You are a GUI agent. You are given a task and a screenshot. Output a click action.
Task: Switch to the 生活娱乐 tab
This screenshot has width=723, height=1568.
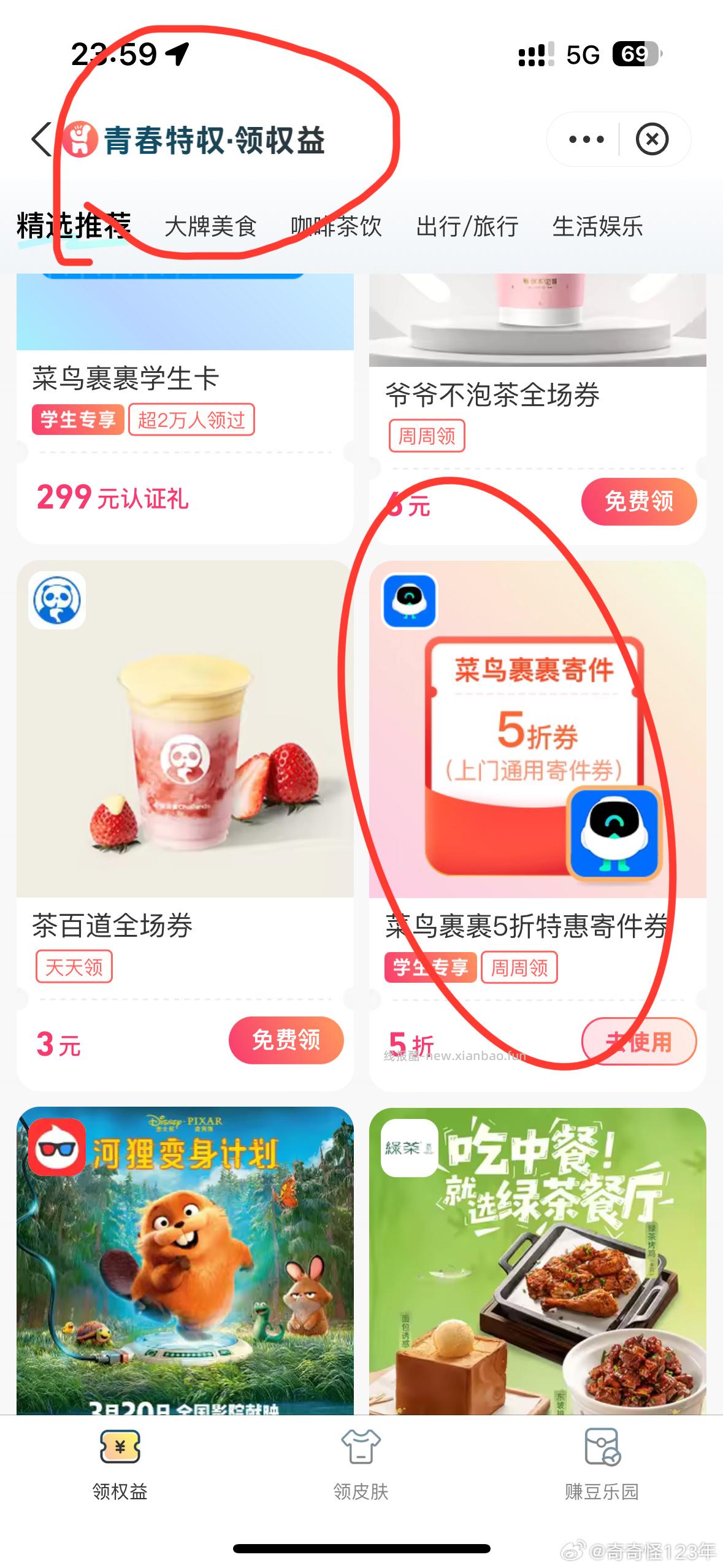[597, 226]
